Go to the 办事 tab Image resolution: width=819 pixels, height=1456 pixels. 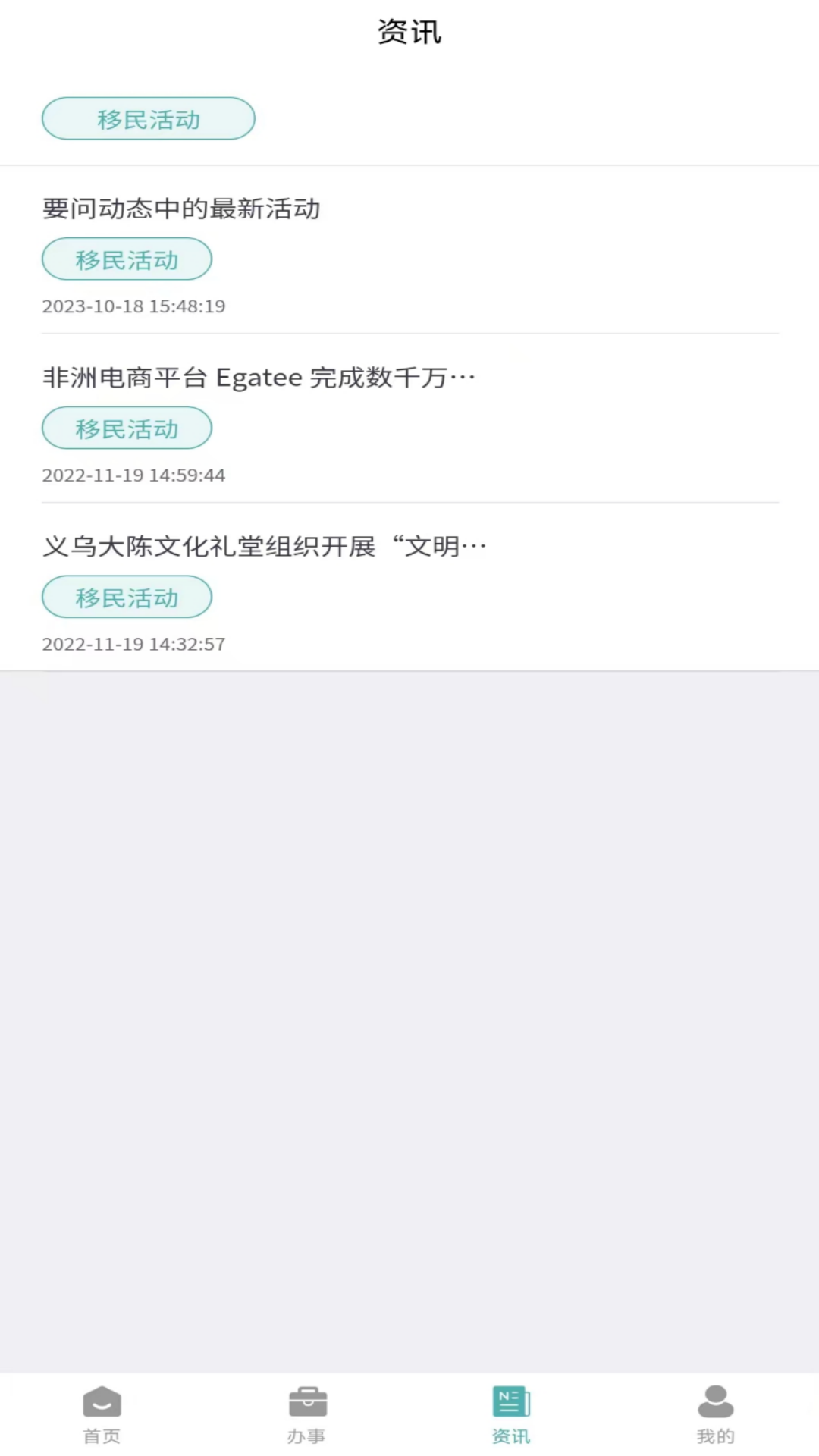click(306, 1414)
